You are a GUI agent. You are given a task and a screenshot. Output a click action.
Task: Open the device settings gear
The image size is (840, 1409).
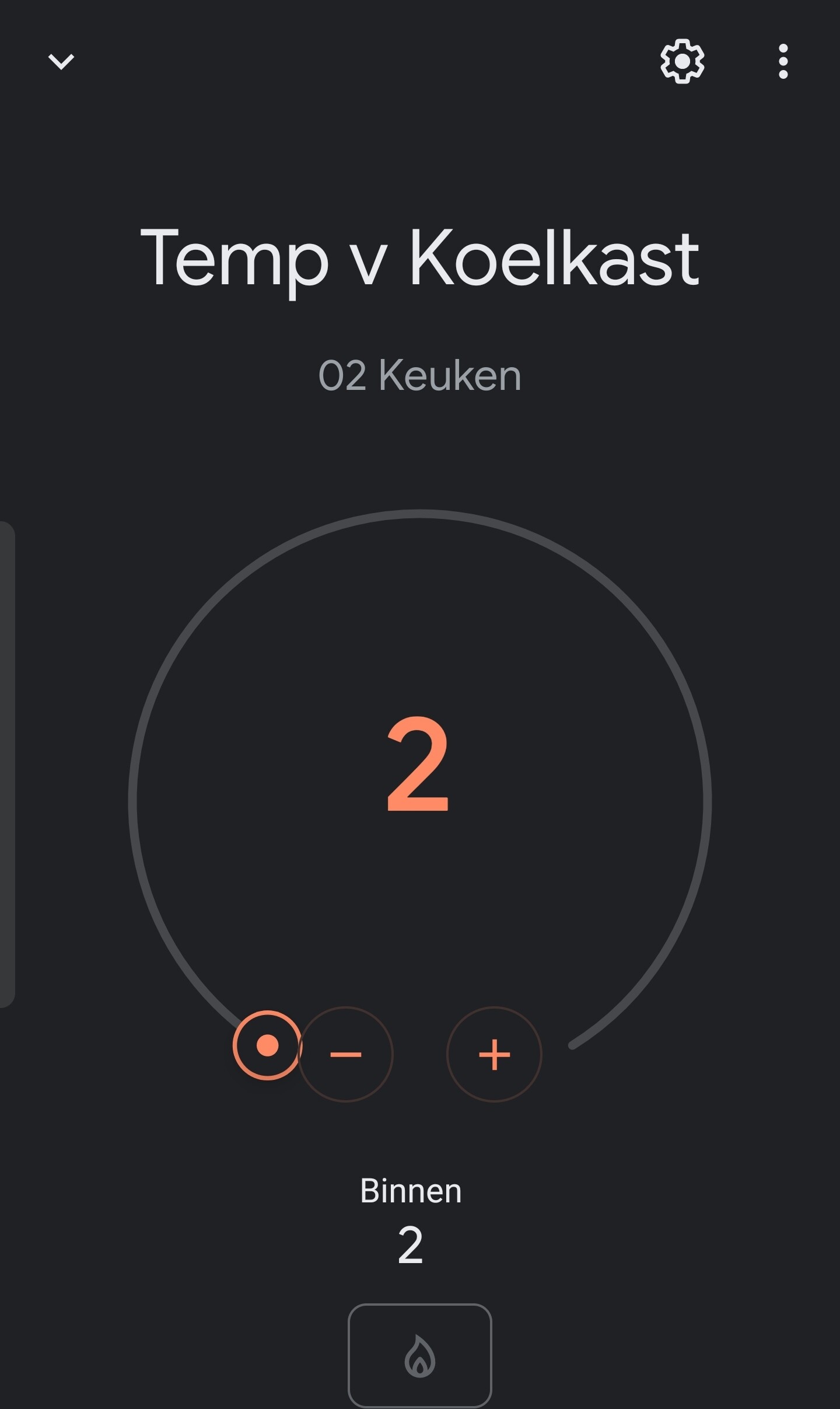(x=682, y=61)
